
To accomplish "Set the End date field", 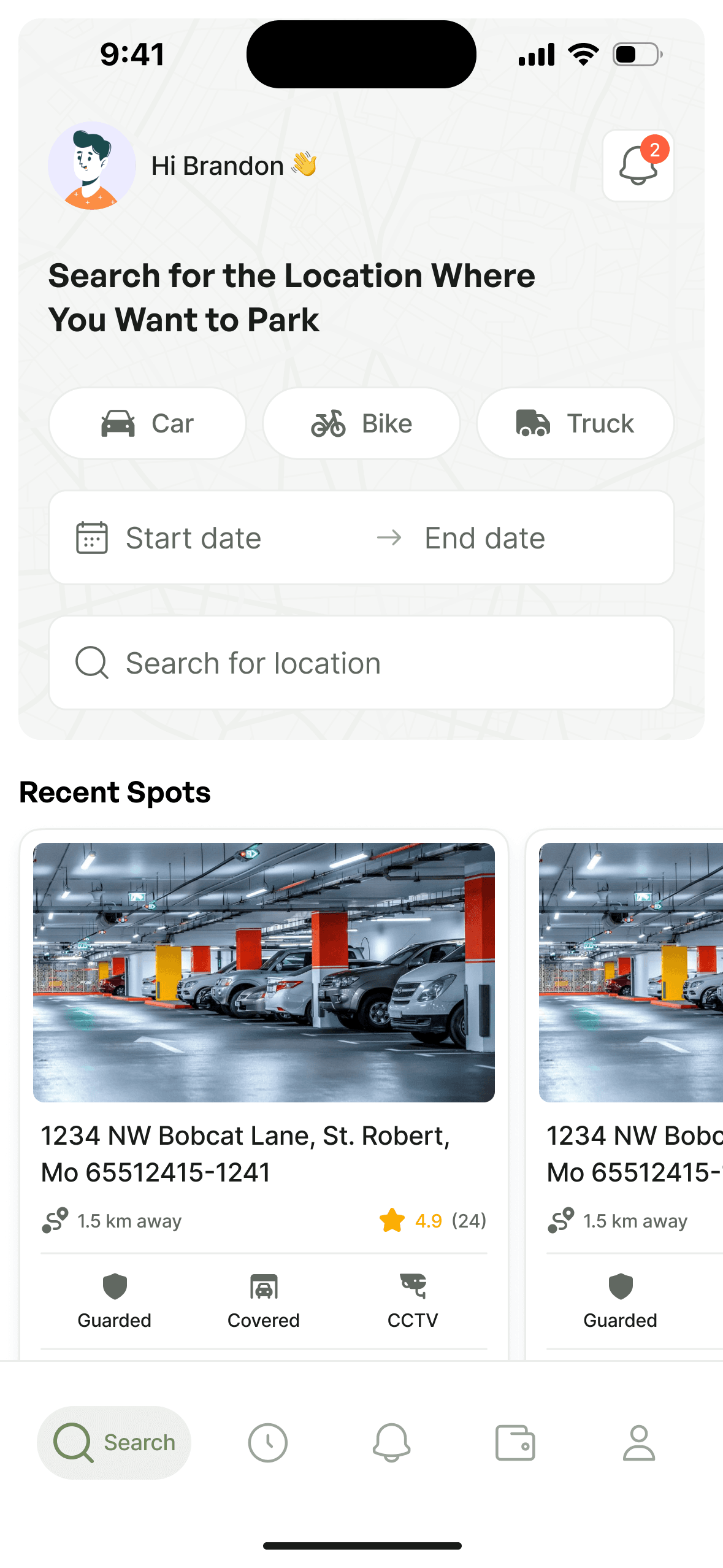I will pyautogui.click(x=484, y=538).
